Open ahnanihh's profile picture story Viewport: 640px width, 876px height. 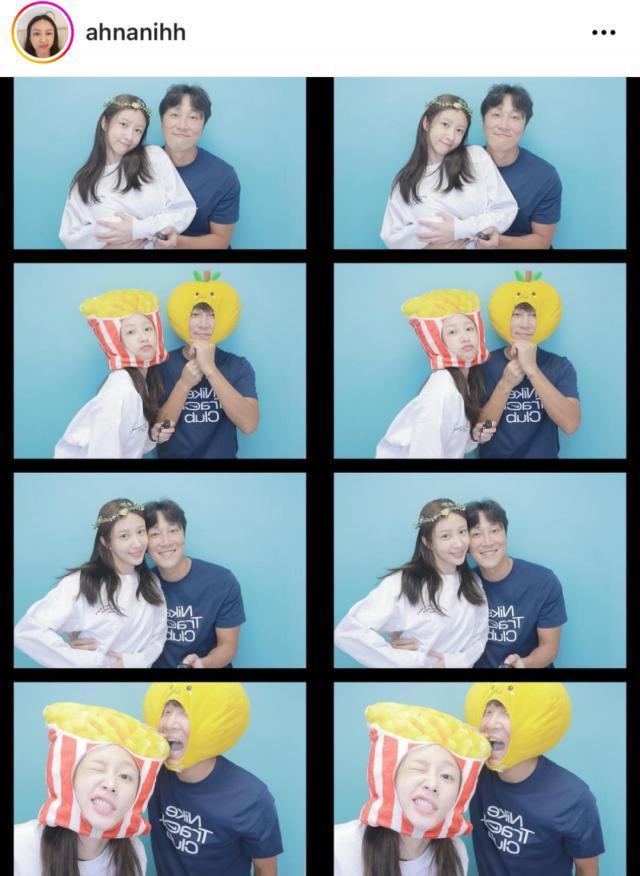(x=42, y=33)
